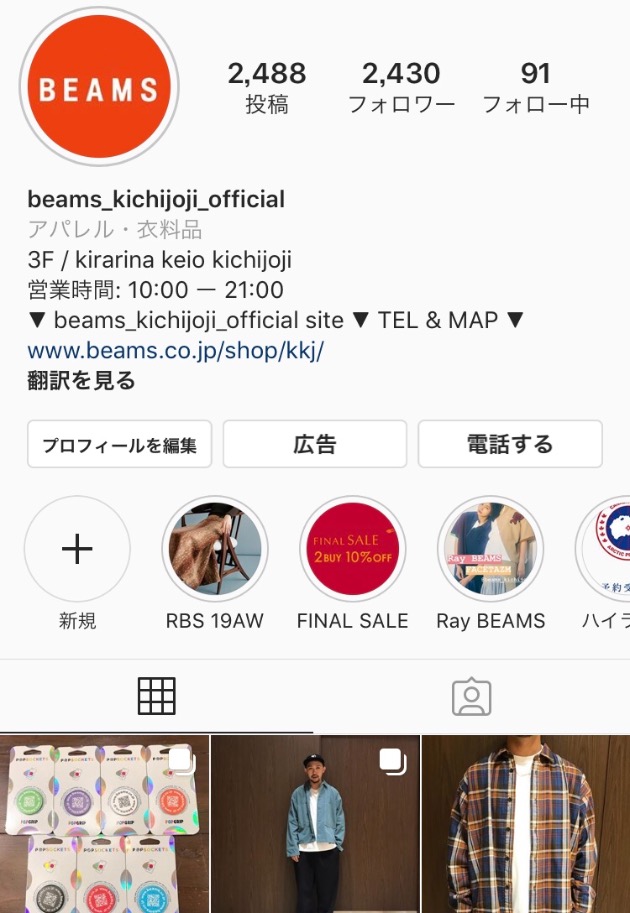
Task: View the FINAL SALE highlight
Action: tap(352, 549)
